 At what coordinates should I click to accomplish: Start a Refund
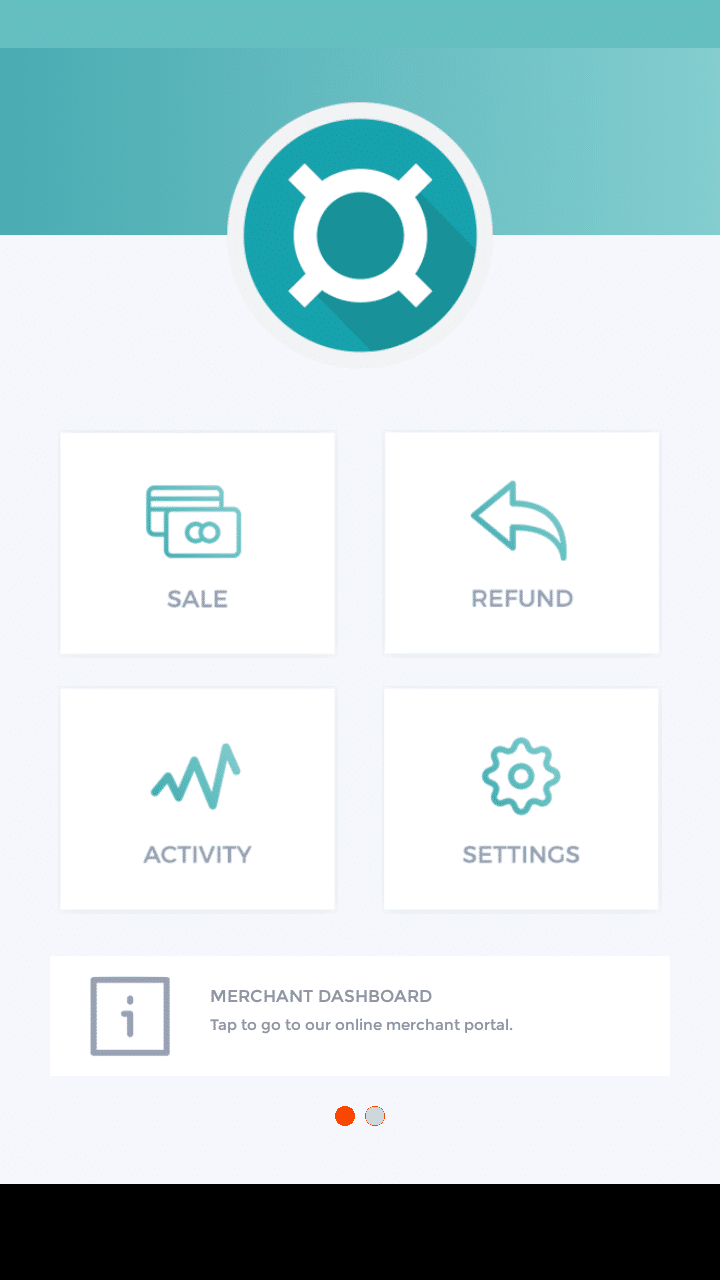(x=521, y=543)
